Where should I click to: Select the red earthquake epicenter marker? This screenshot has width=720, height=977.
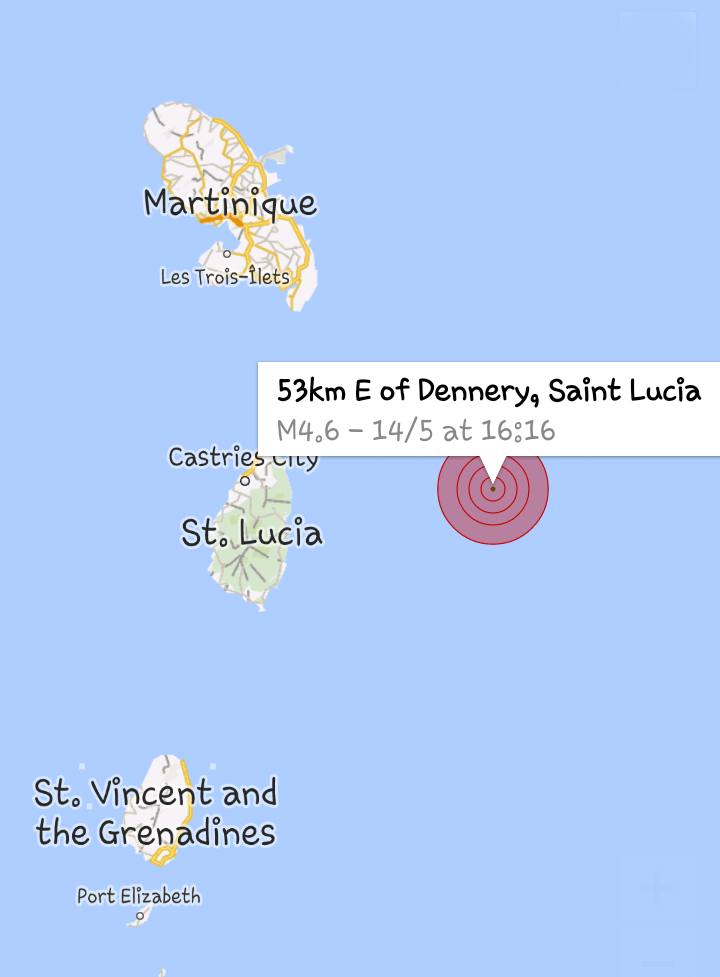(493, 489)
